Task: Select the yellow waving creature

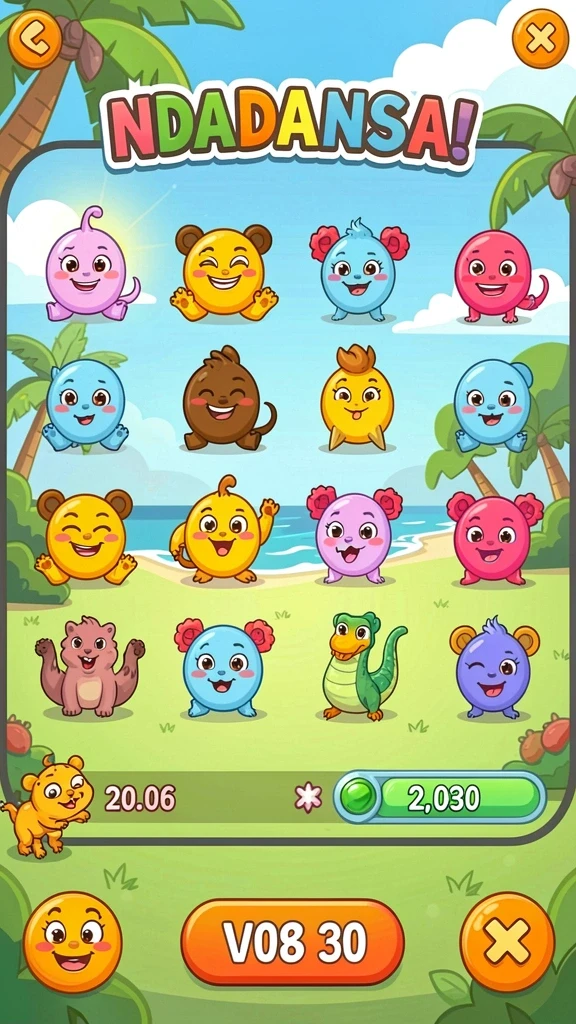Action: coord(224,531)
